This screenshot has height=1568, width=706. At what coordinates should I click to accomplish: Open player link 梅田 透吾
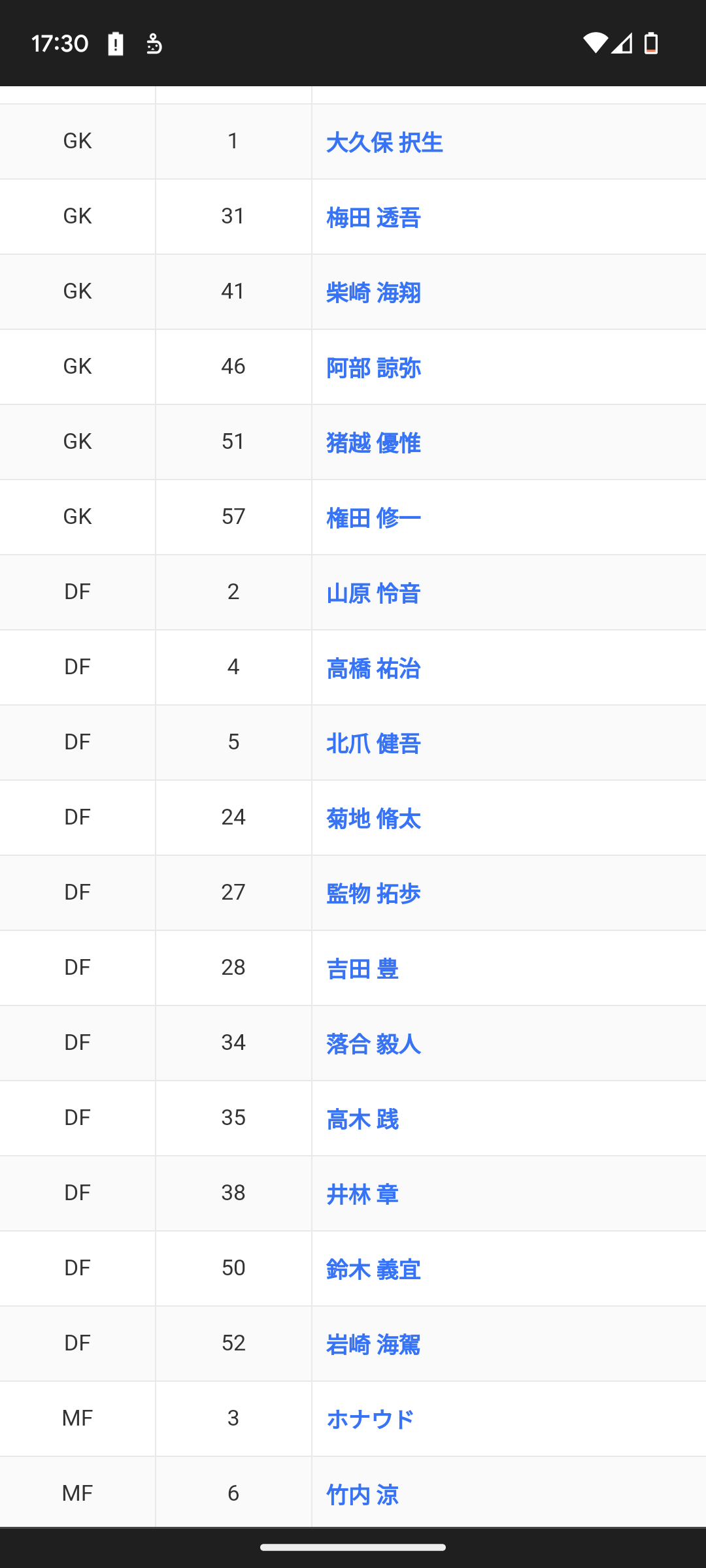point(373,218)
